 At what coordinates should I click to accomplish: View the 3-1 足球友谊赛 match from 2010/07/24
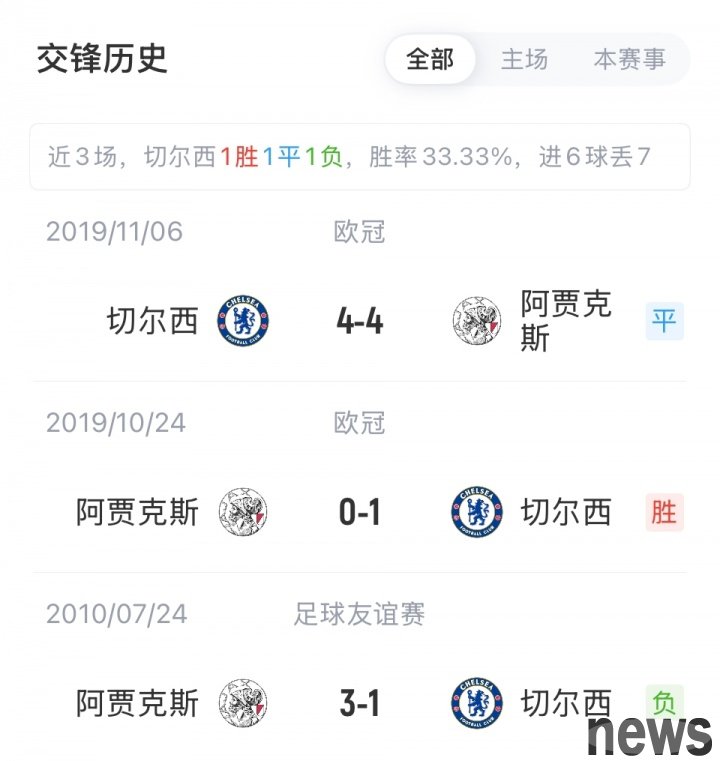click(x=360, y=703)
